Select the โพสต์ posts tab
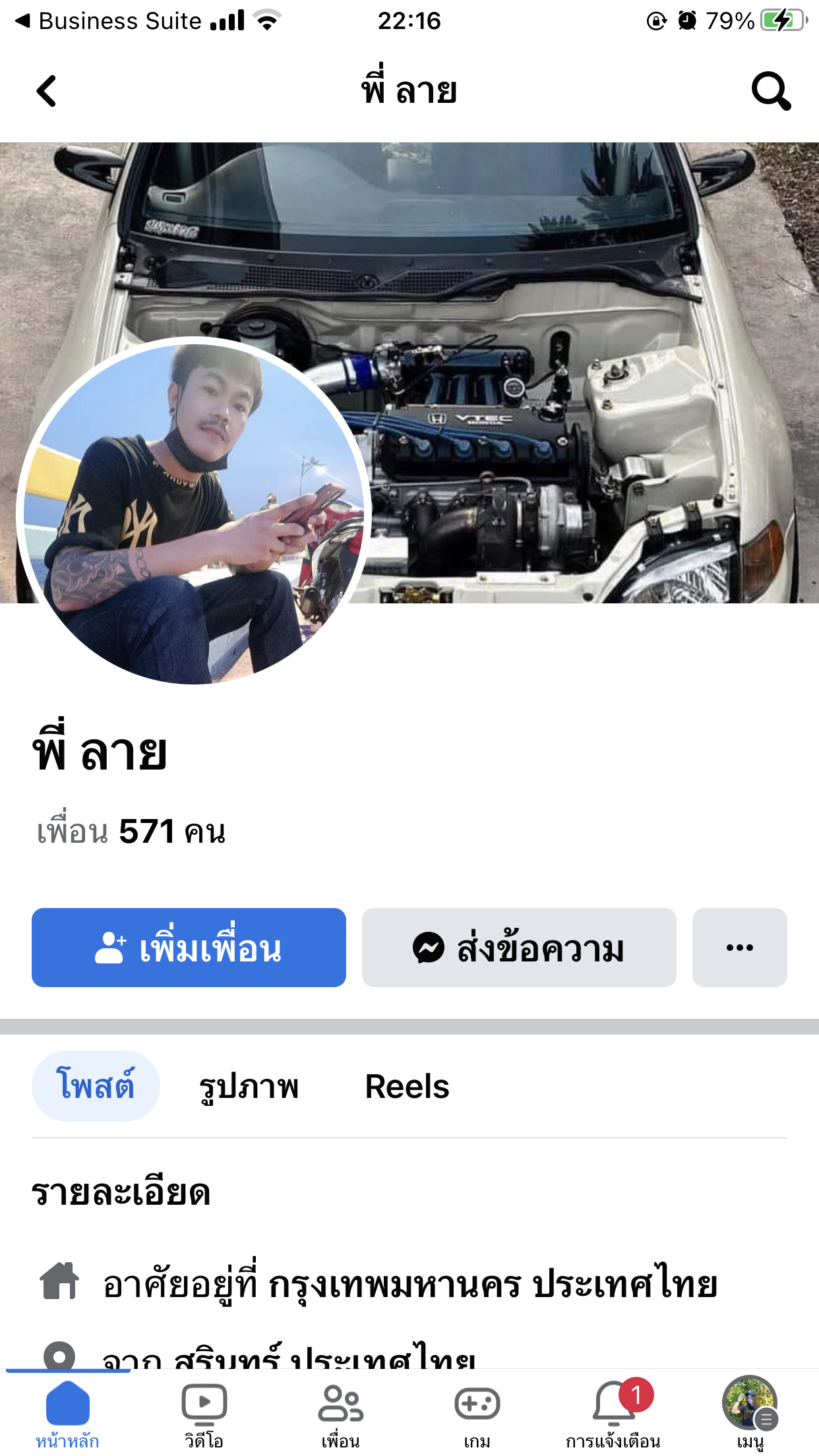The height and width of the screenshot is (1456, 819). [x=96, y=1086]
